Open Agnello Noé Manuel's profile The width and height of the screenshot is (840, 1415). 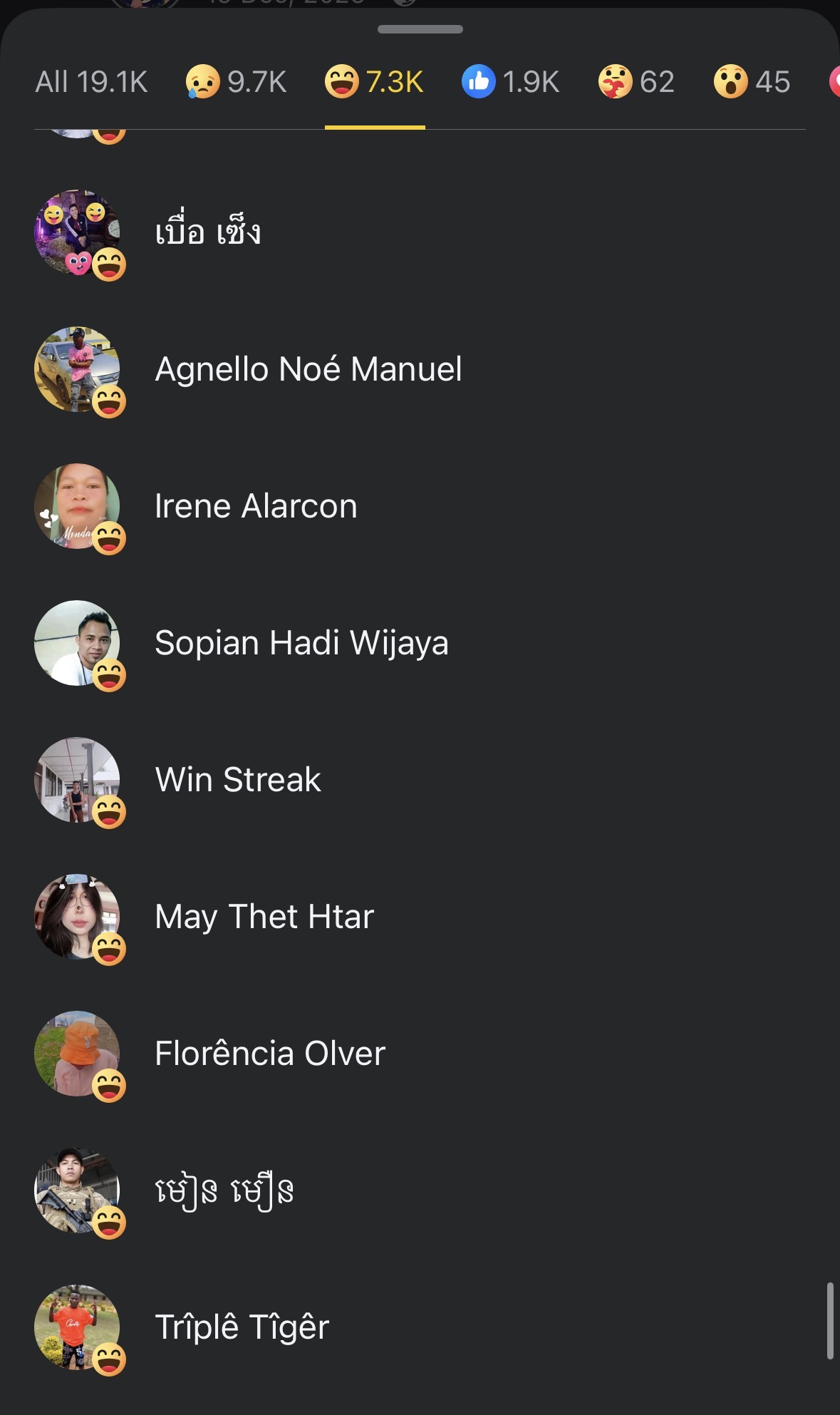click(308, 369)
